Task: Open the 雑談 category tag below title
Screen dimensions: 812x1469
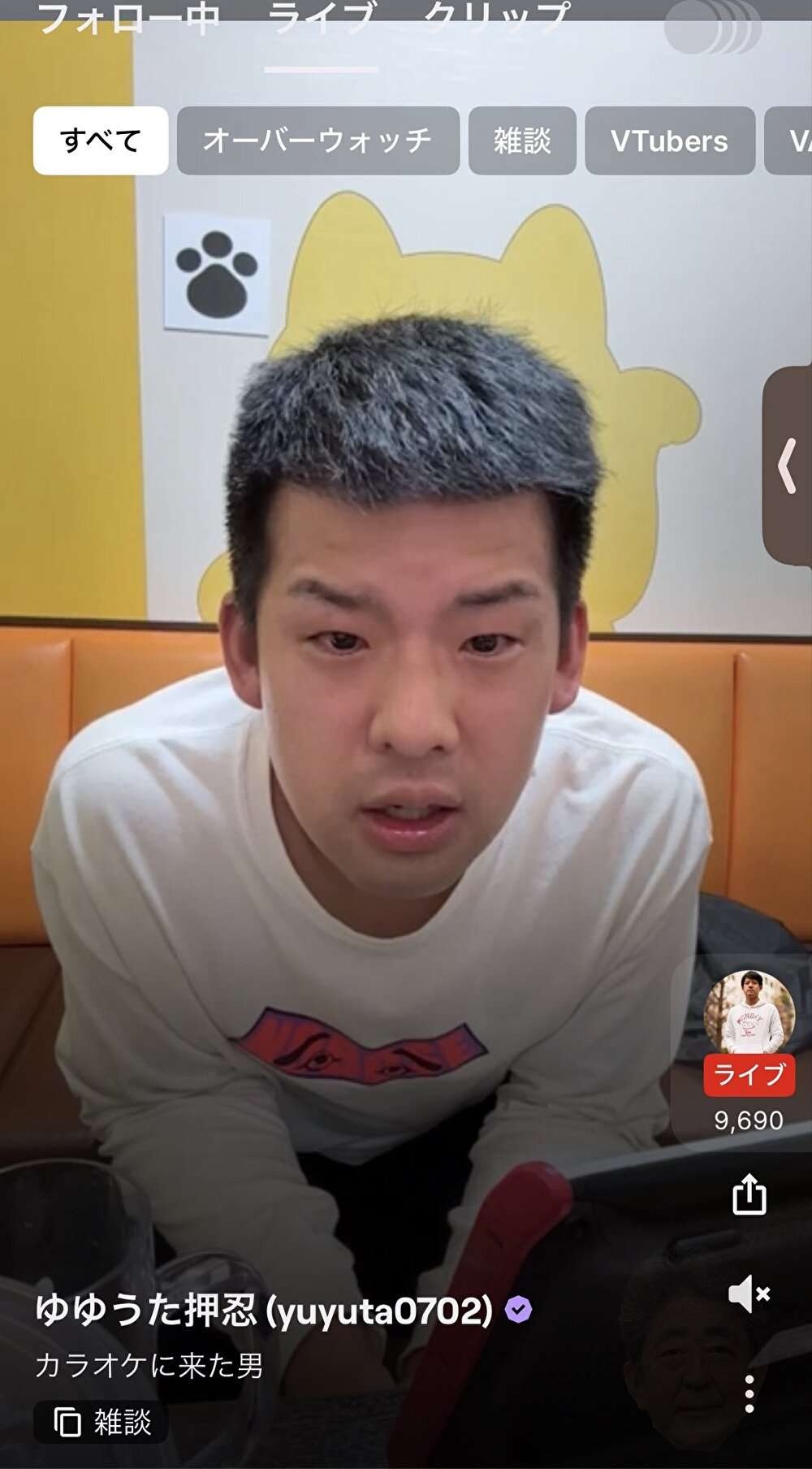Action: (x=102, y=1423)
